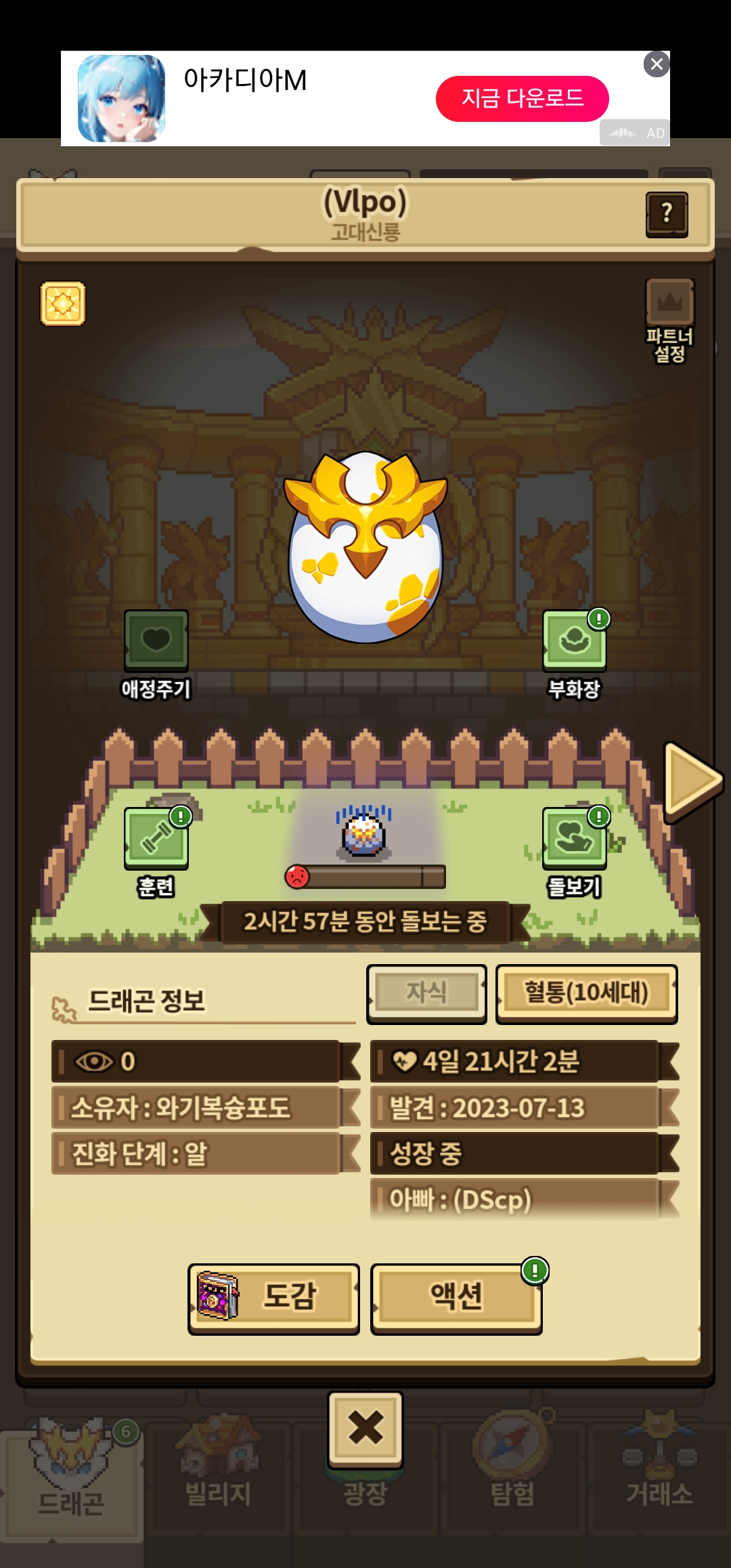Viewport: 731px width, 1568px height.
Task: Open the 도감 encyclopedia
Action: point(273,1297)
